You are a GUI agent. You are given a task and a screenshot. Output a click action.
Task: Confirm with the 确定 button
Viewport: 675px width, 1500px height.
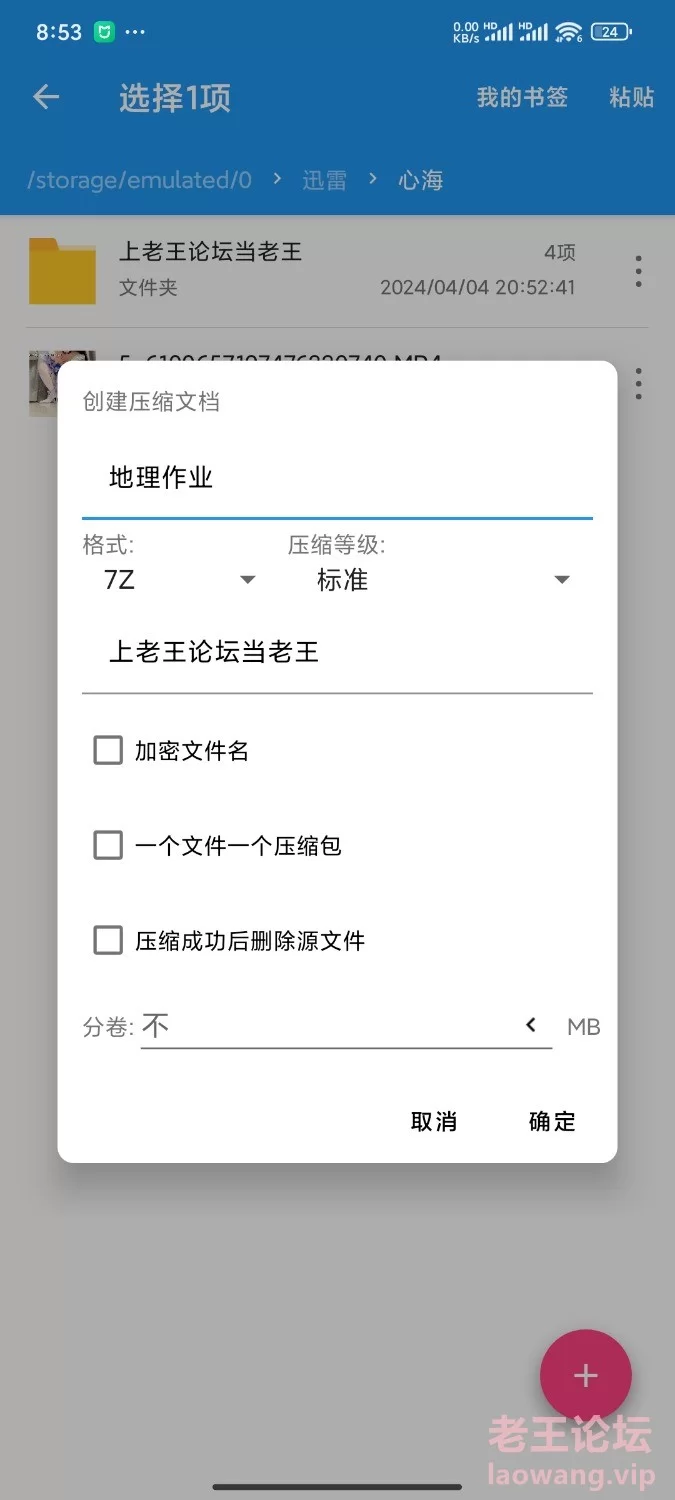click(x=552, y=1121)
